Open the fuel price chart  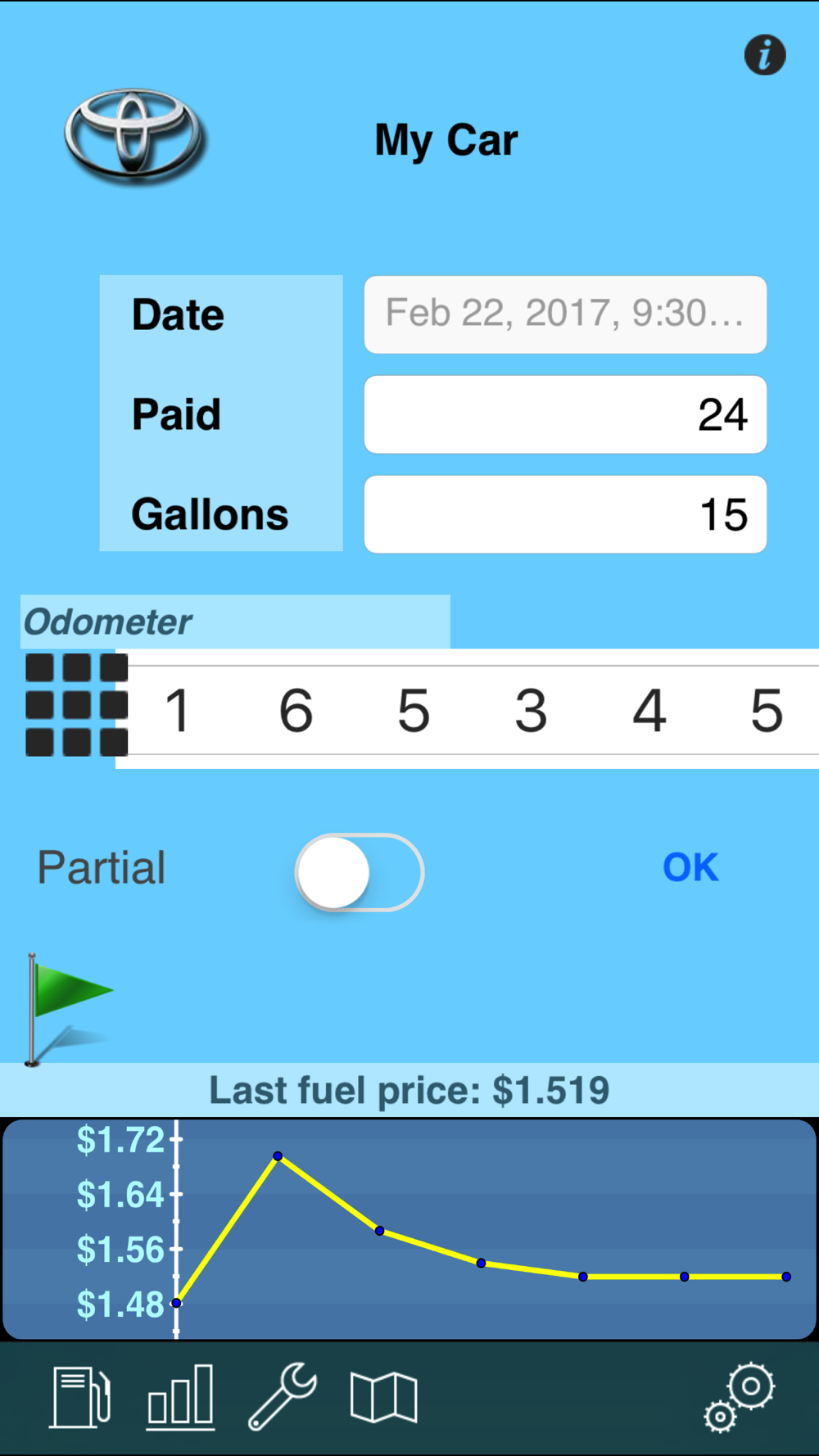click(x=409, y=1229)
